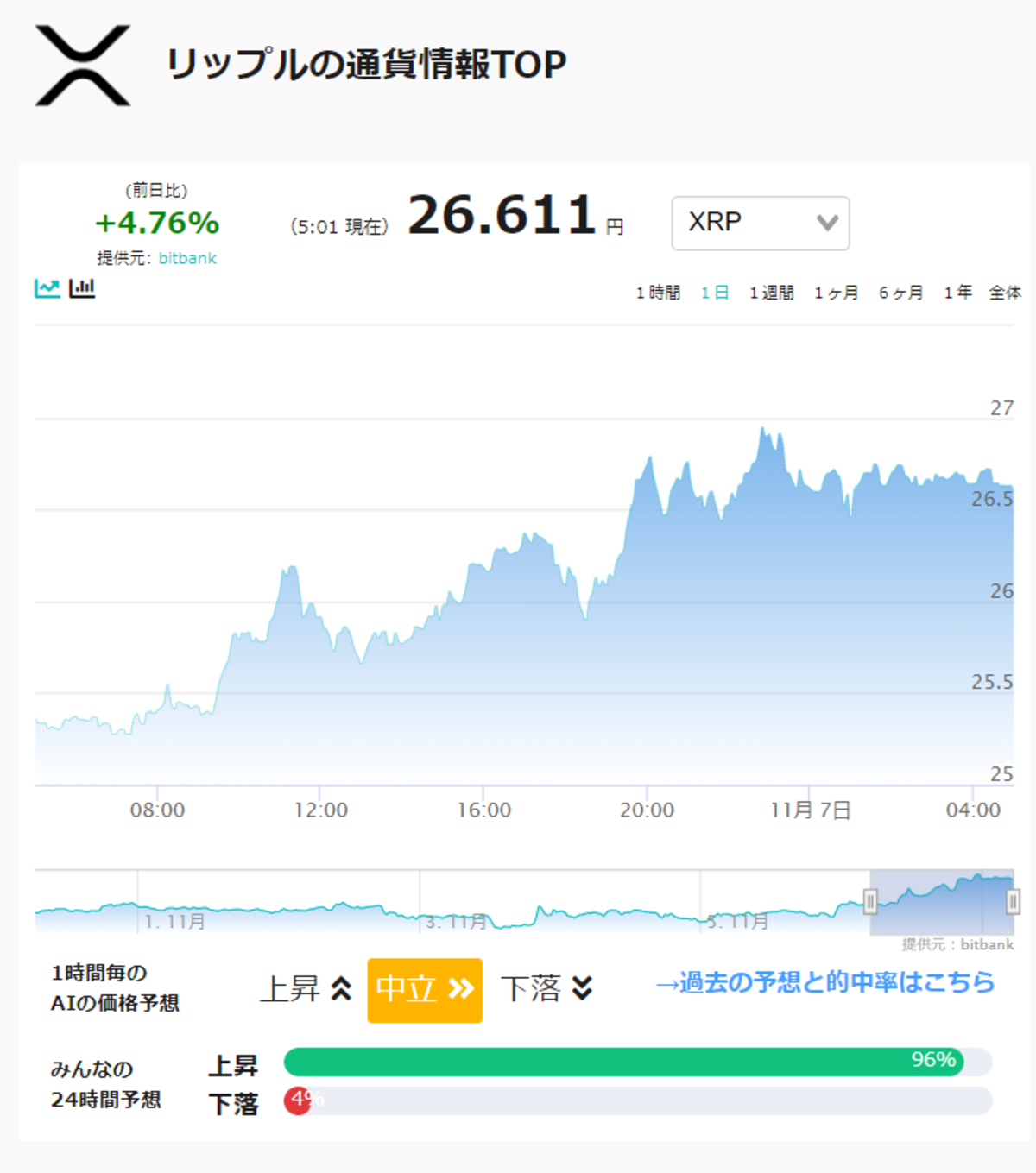The width and height of the screenshot is (1036, 1173).
Task: Select the 1日 time range
Action: (715, 293)
